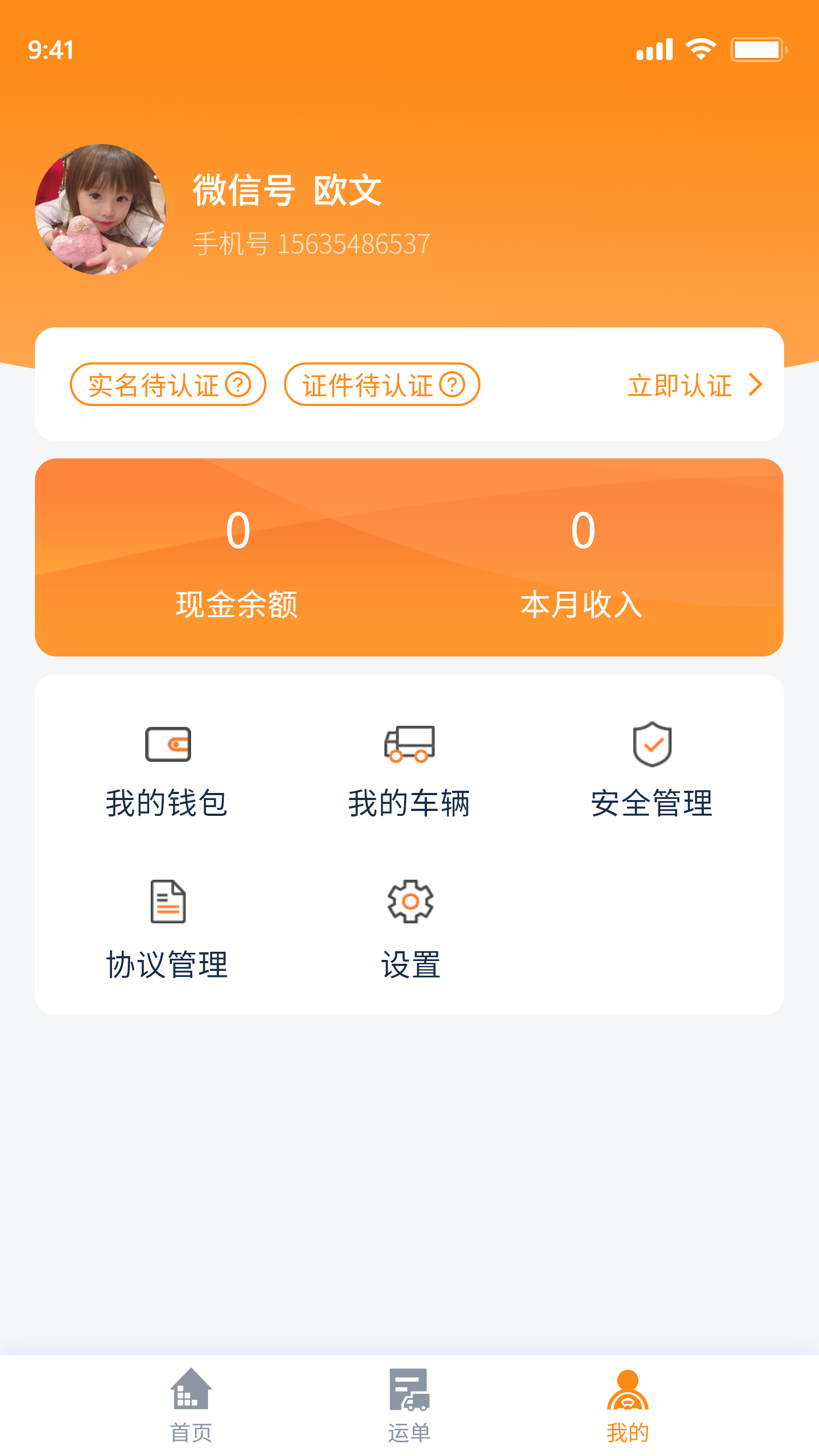
Task: Tap 立即认证 to verify now
Action: click(695, 385)
